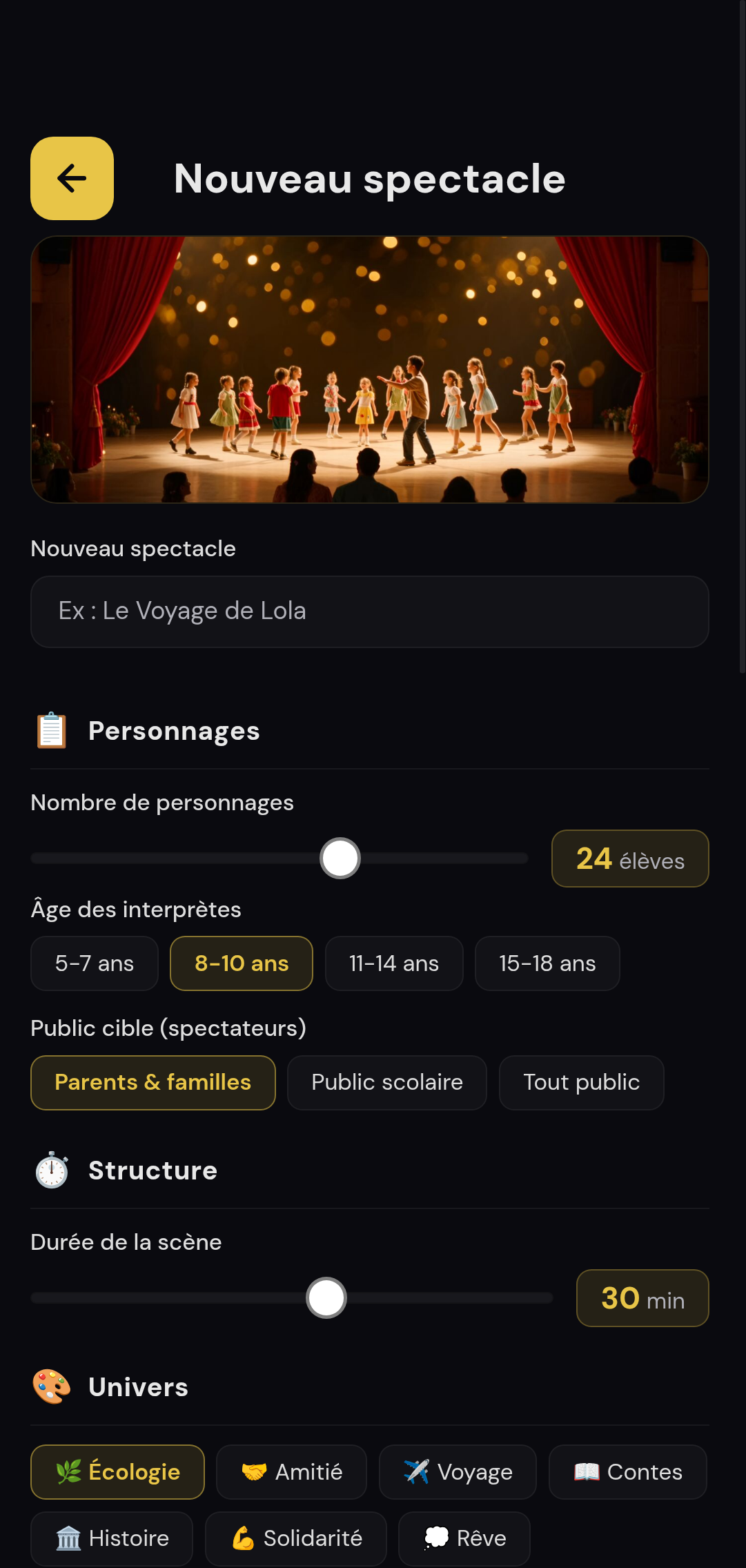Click the Durée de la scène slider handle
This screenshot has width=746, height=1568.
tap(326, 1297)
